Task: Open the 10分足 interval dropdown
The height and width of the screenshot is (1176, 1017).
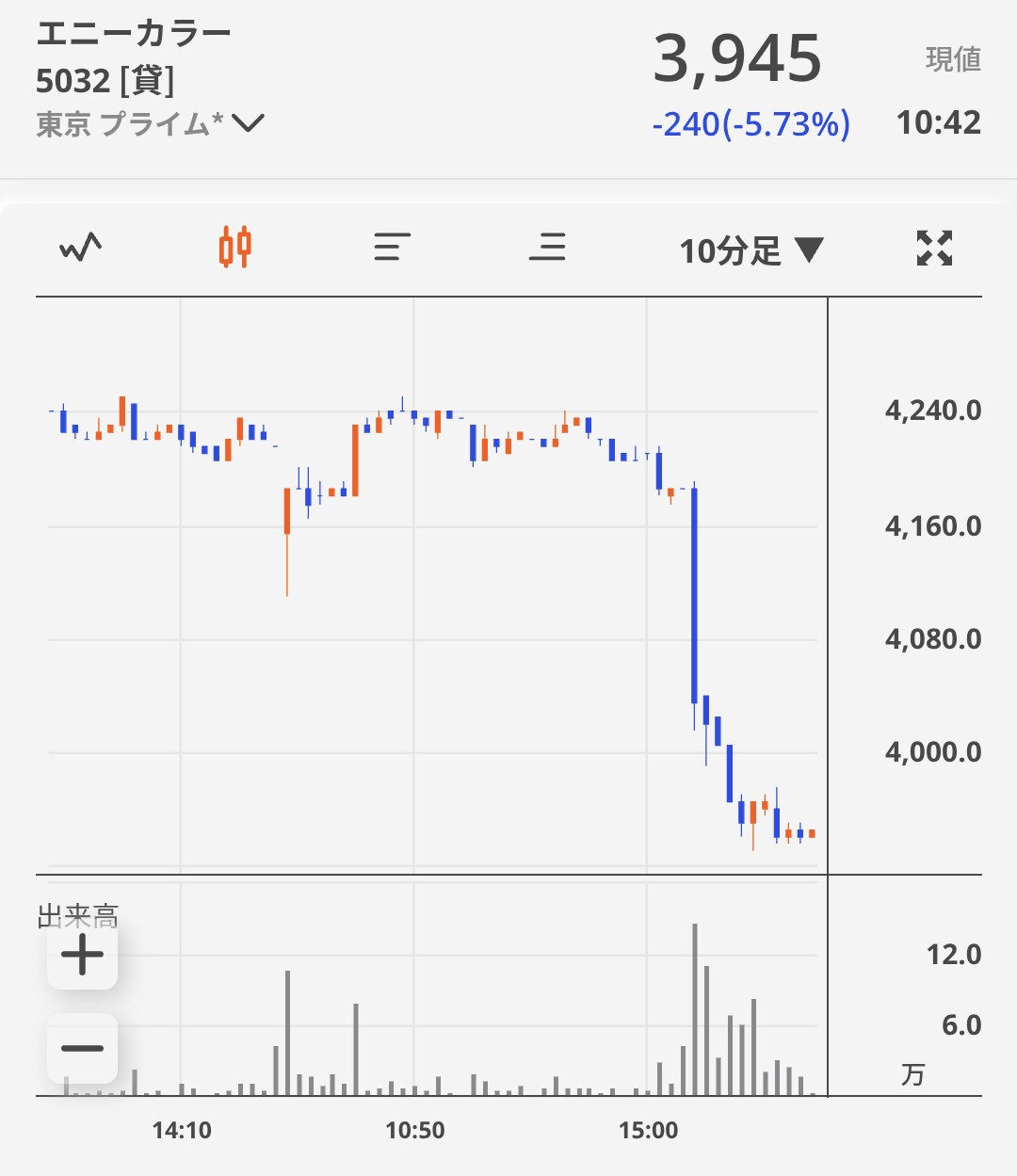Action: coord(751,250)
